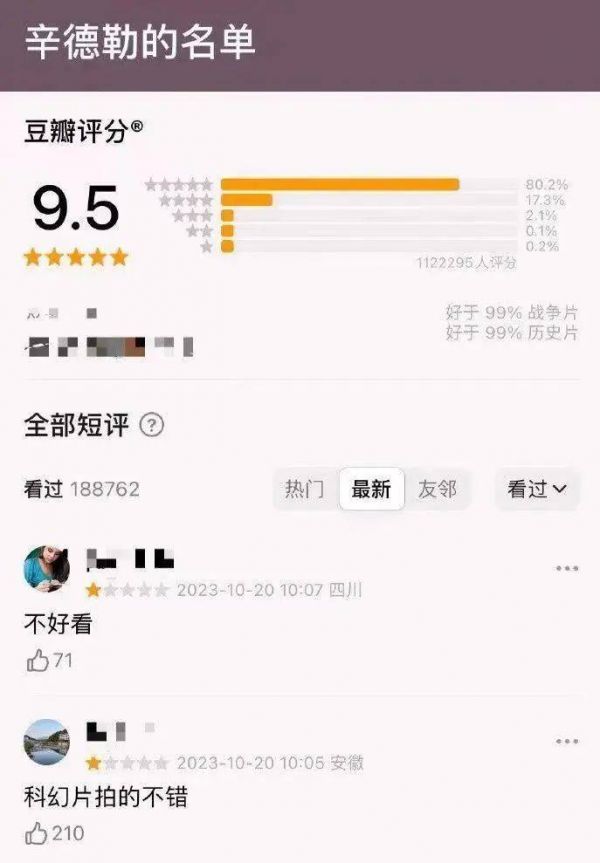
Task: Open avatar of the 不好看 reviewer
Action: pyautogui.click(x=46, y=569)
